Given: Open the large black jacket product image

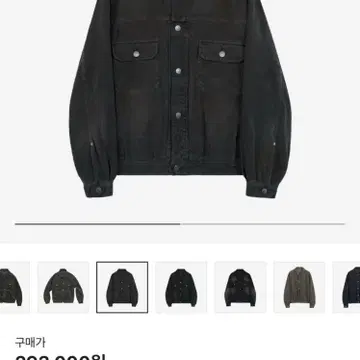Looking at the screenshot, I should [180, 100].
